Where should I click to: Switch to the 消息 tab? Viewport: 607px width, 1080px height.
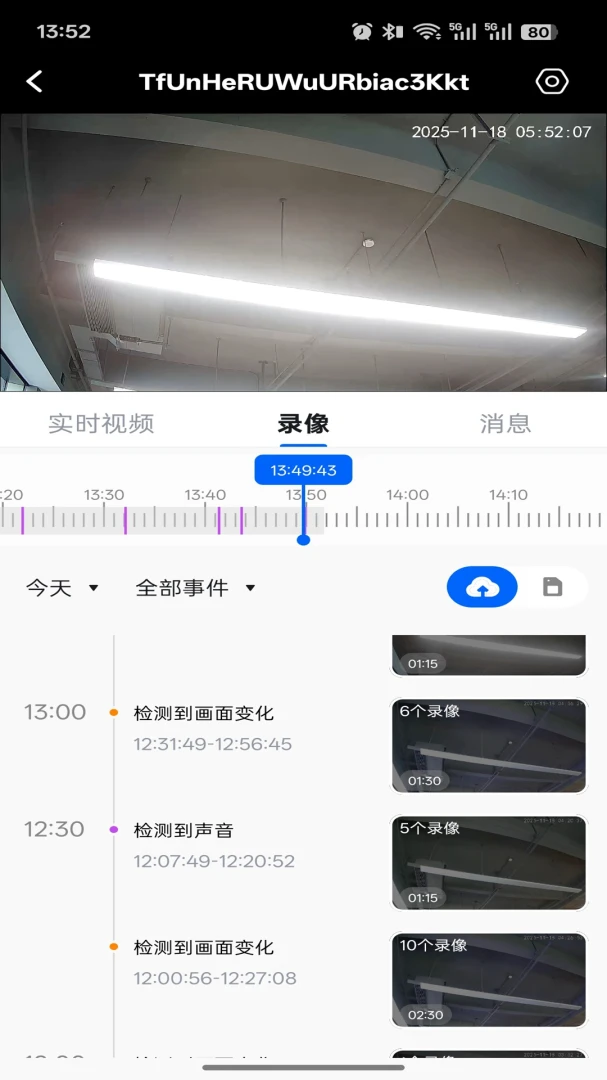505,423
